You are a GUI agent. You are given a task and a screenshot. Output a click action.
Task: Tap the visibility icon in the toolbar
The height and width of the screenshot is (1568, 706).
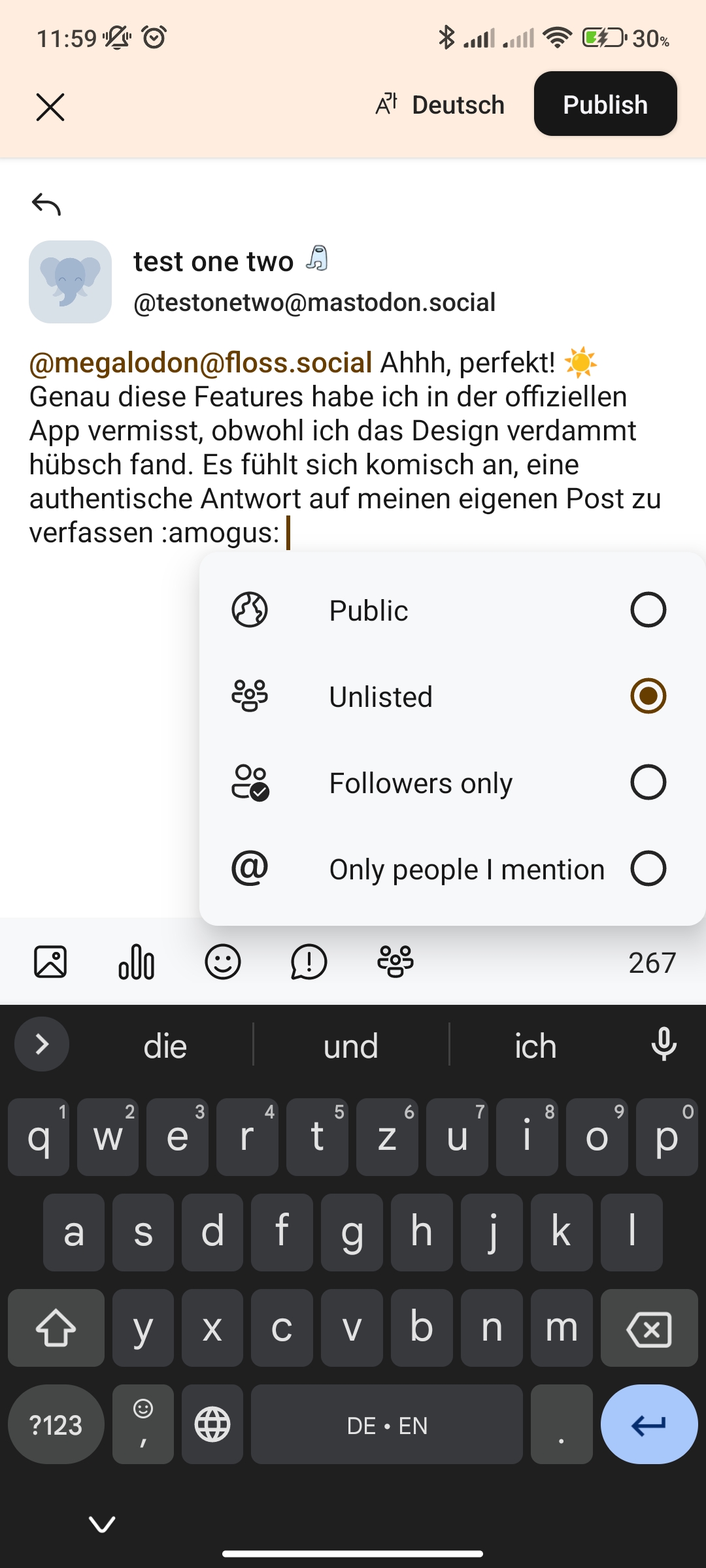[395, 962]
